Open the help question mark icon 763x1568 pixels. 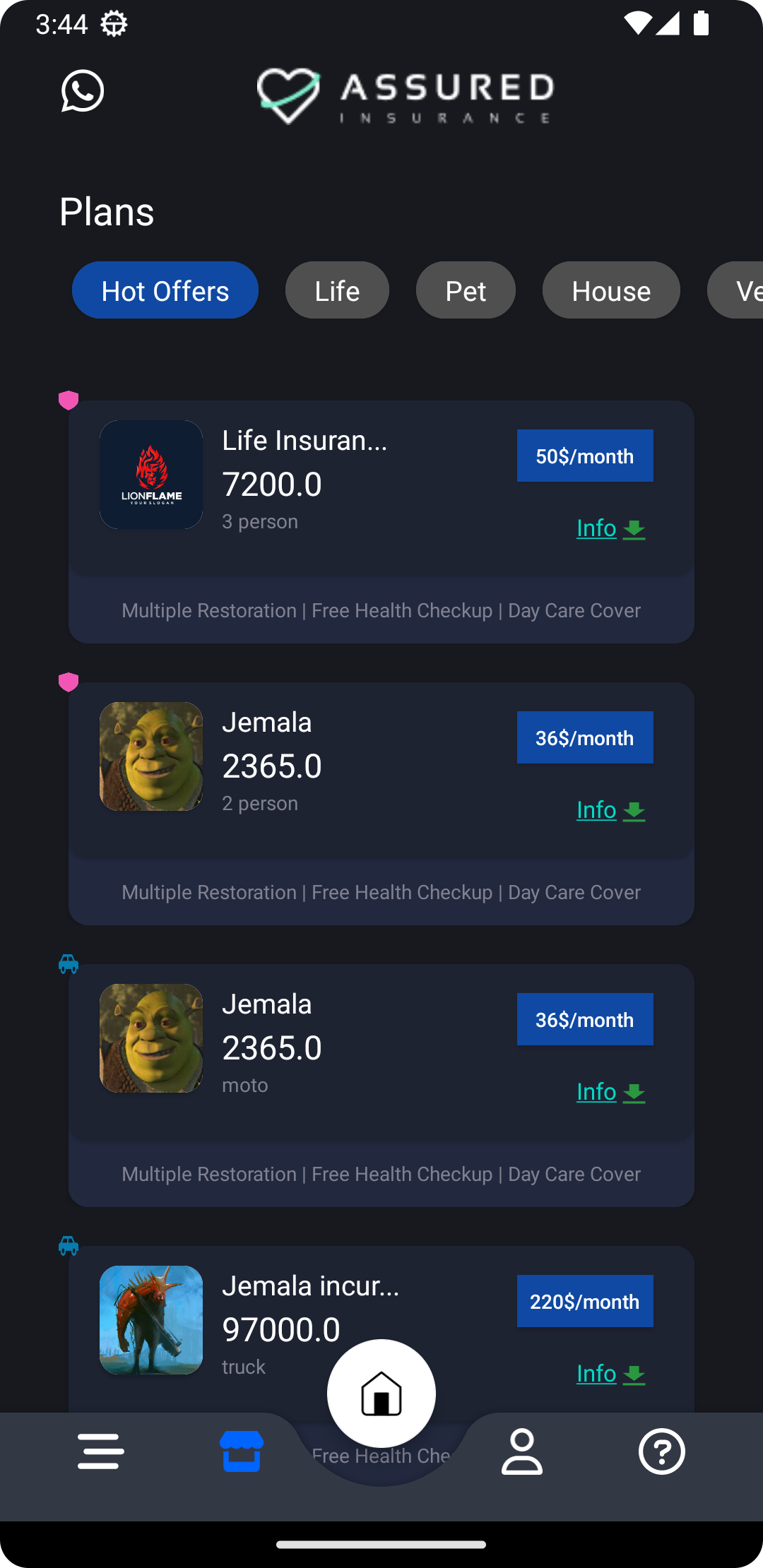[661, 1452]
